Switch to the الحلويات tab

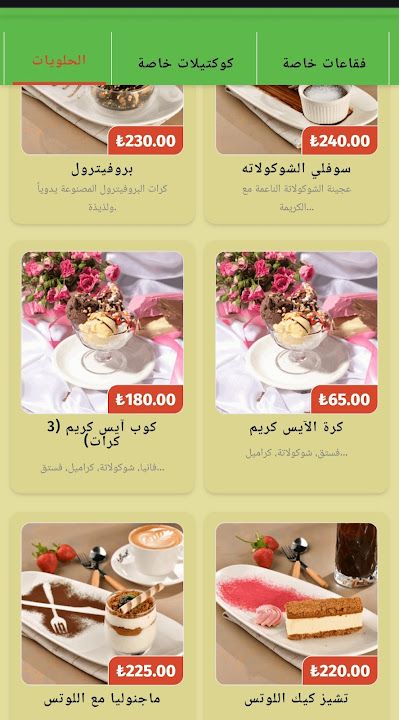coord(59,59)
